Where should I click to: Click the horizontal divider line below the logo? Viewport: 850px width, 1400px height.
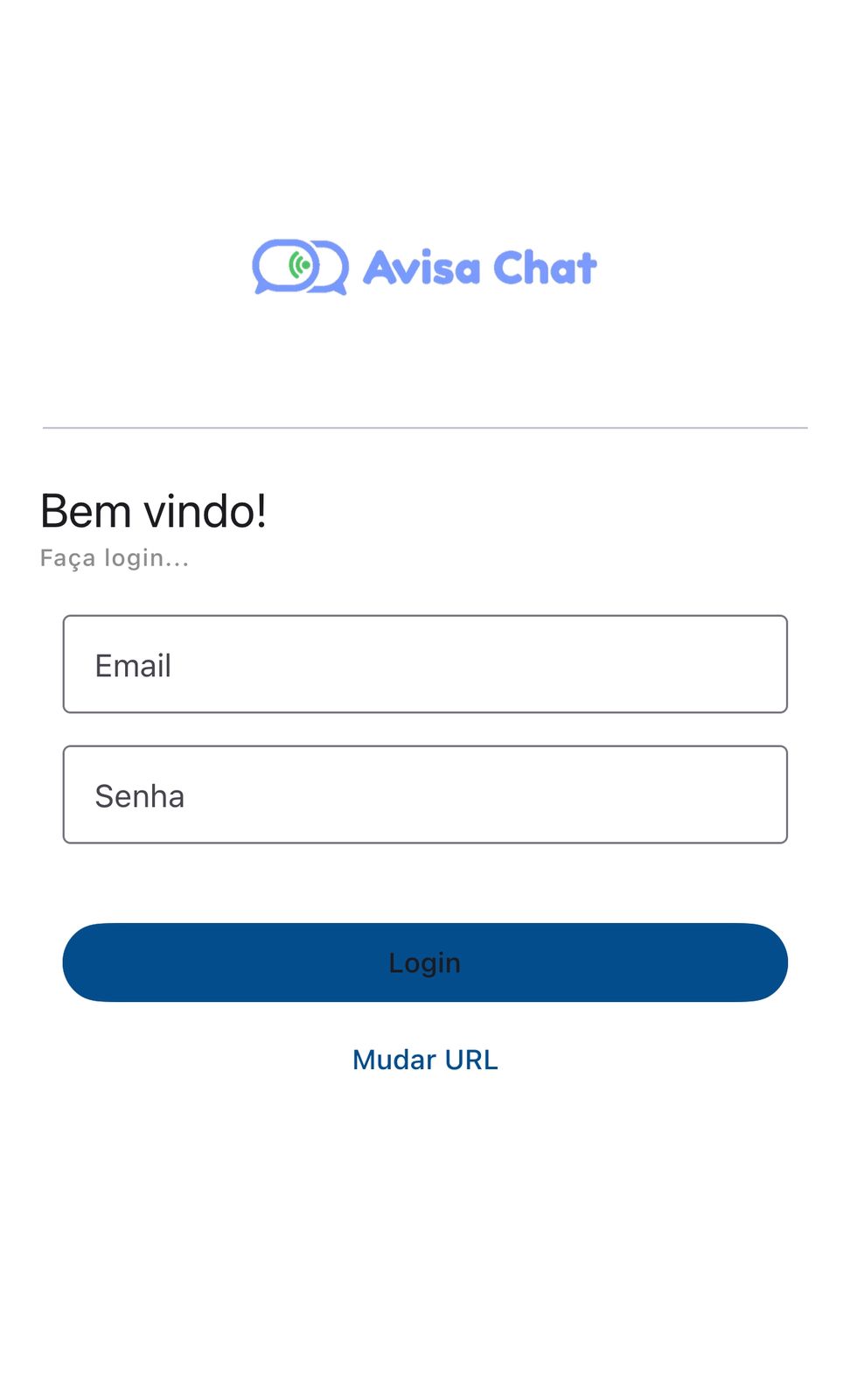[x=425, y=428]
